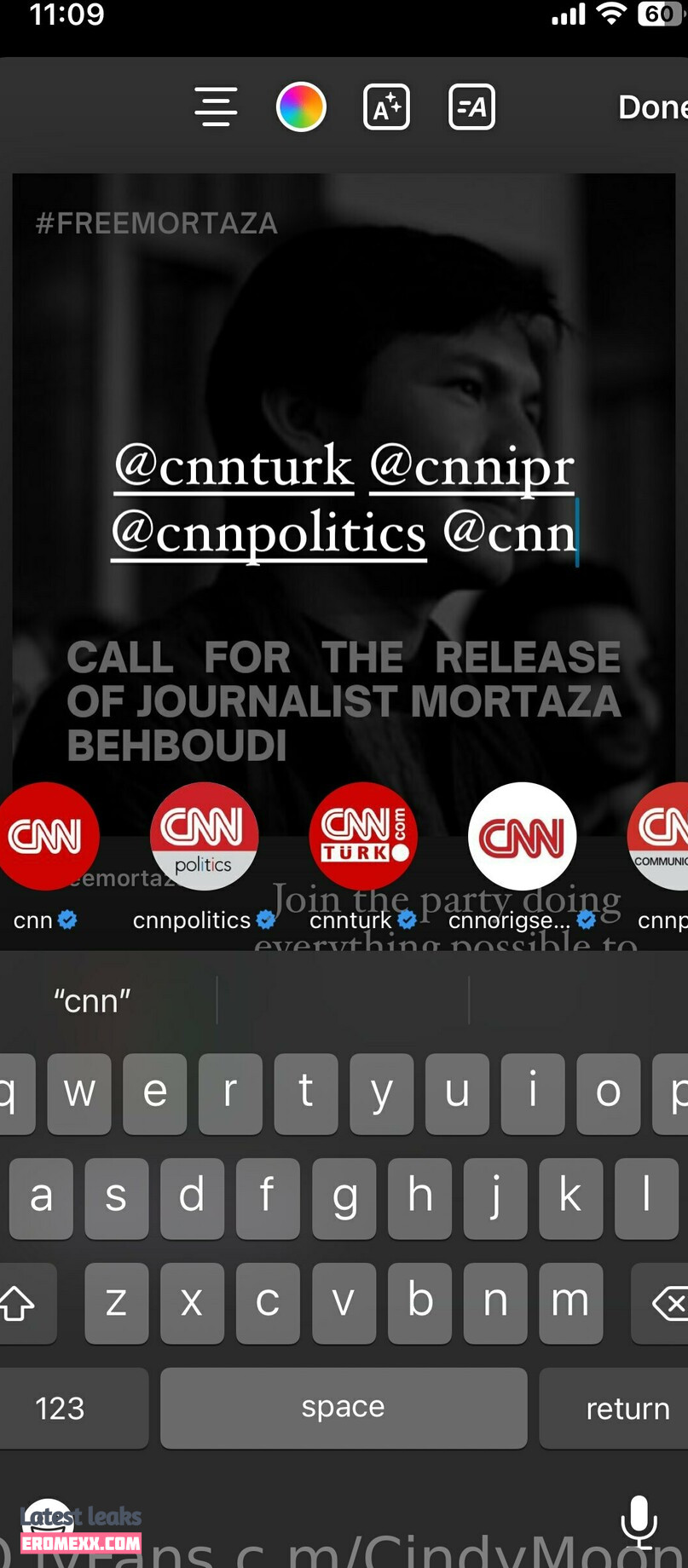Tap the space bar
Screen dimensions: 688x1568
pyautogui.click(x=343, y=1408)
